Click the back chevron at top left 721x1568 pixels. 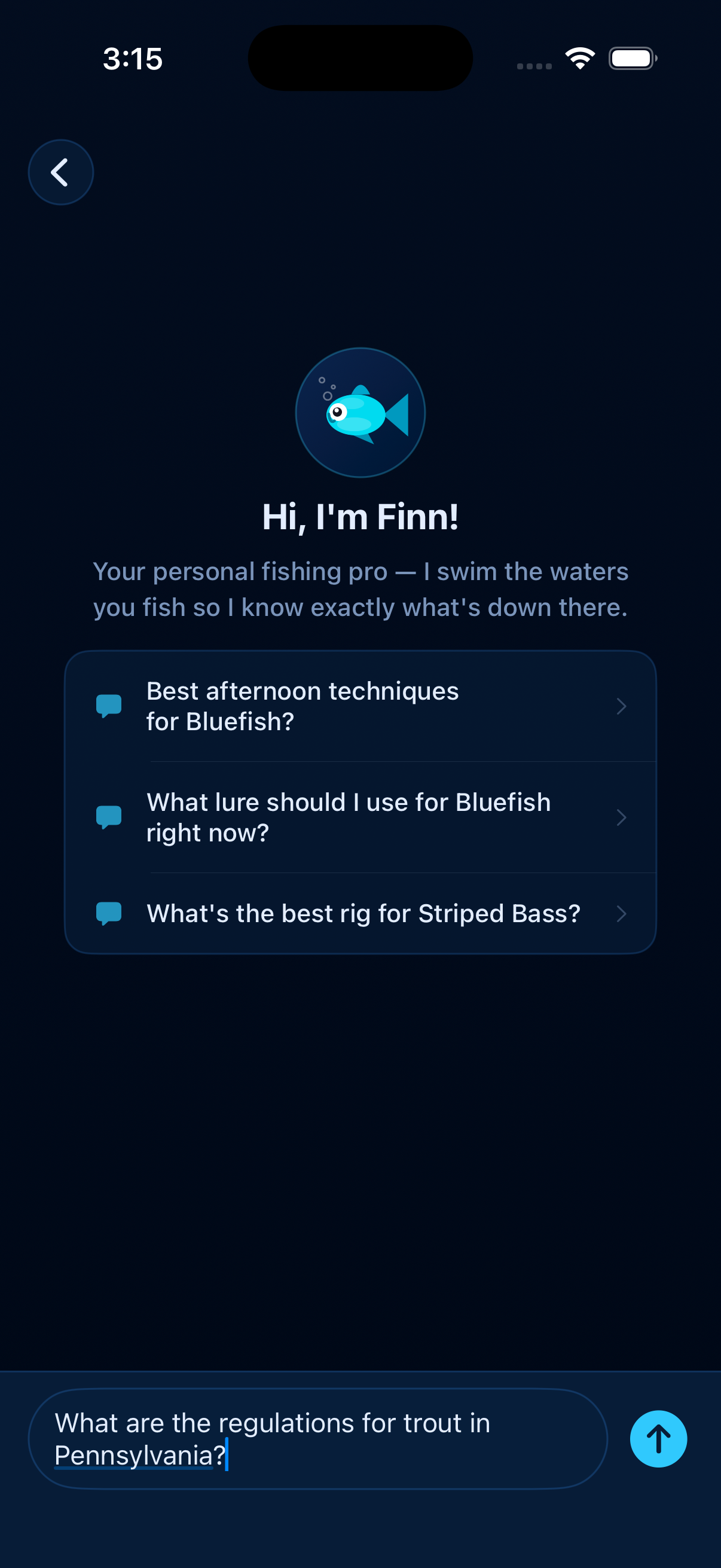click(x=60, y=171)
